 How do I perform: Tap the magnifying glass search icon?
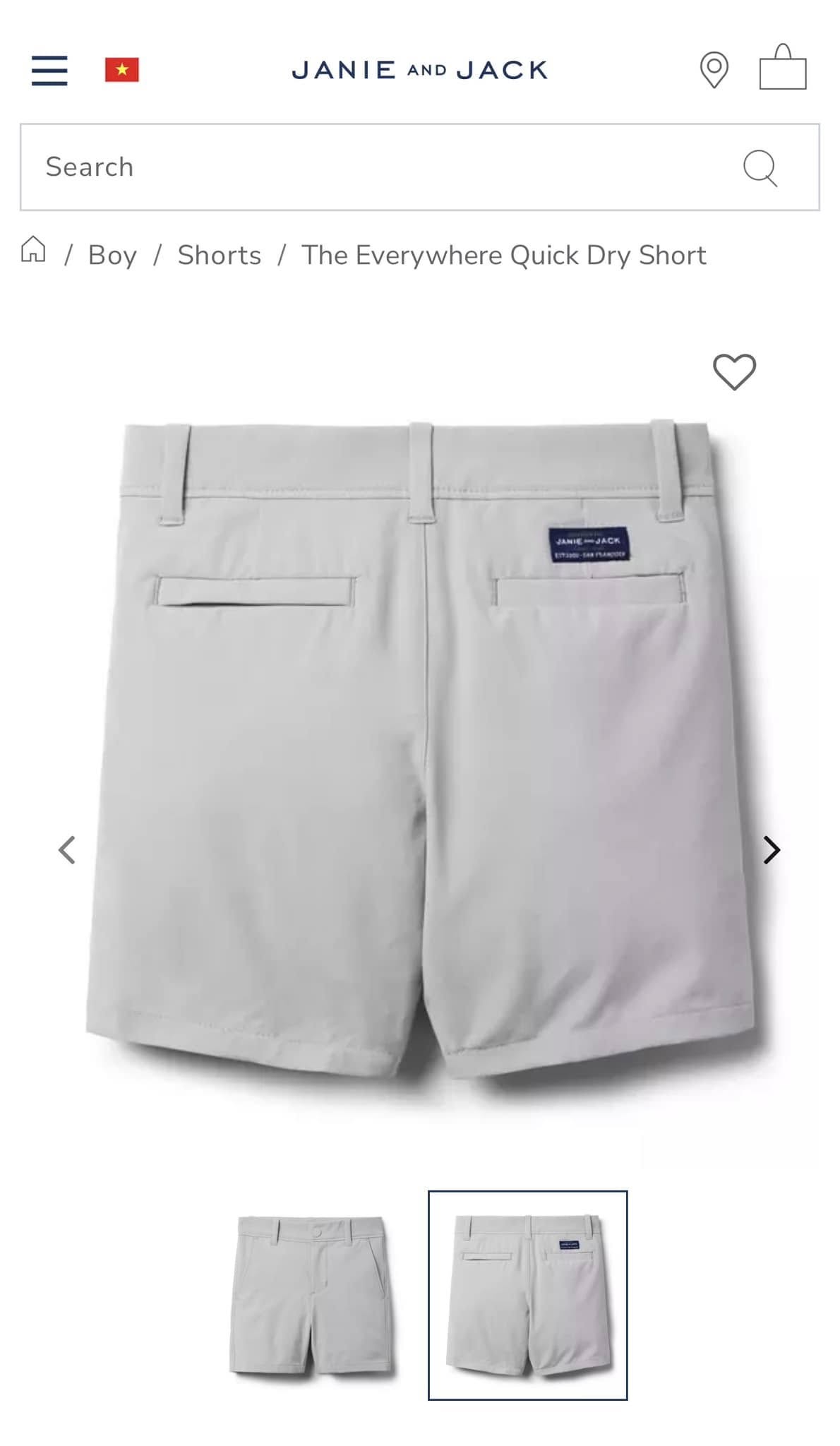click(x=760, y=168)
